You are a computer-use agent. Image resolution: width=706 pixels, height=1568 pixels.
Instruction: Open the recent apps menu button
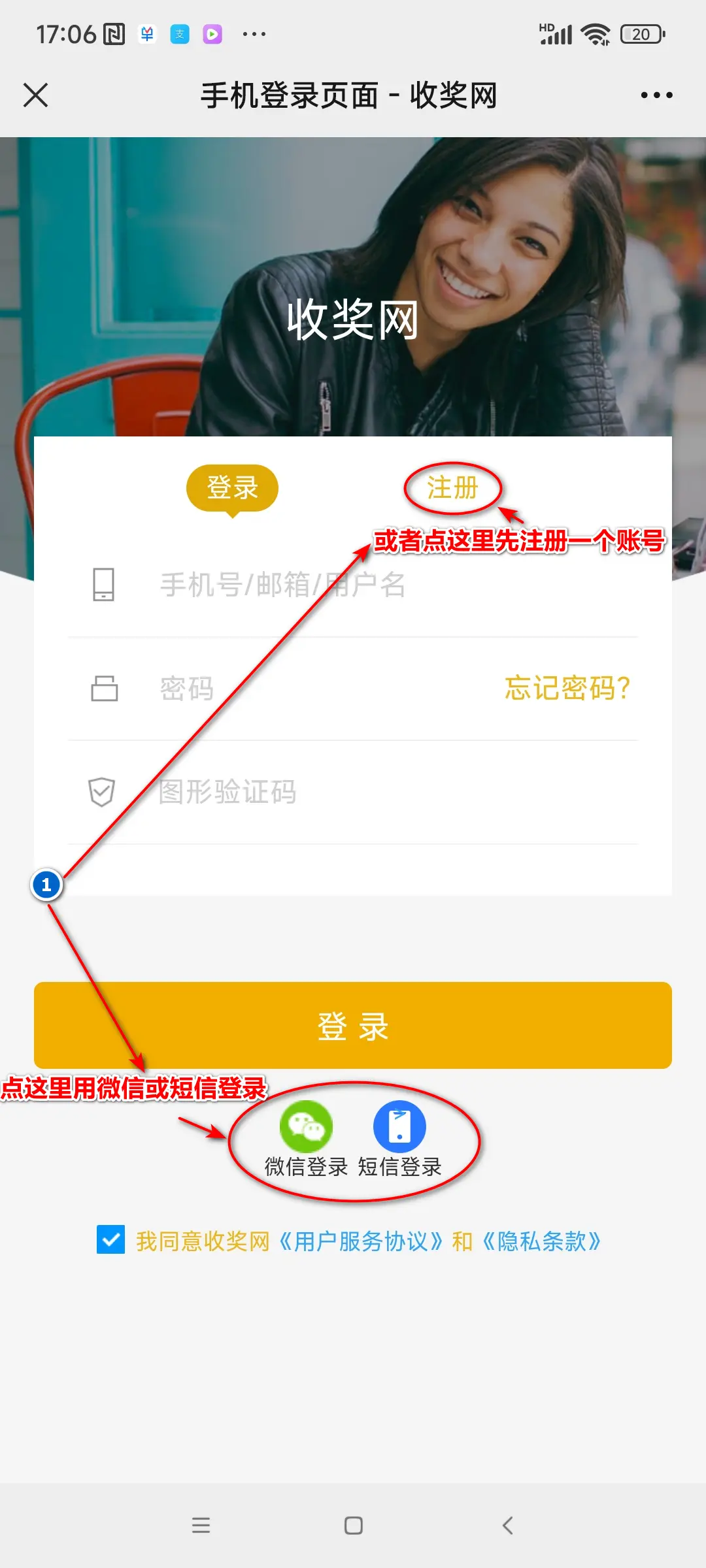click(x=201, y=1526)
